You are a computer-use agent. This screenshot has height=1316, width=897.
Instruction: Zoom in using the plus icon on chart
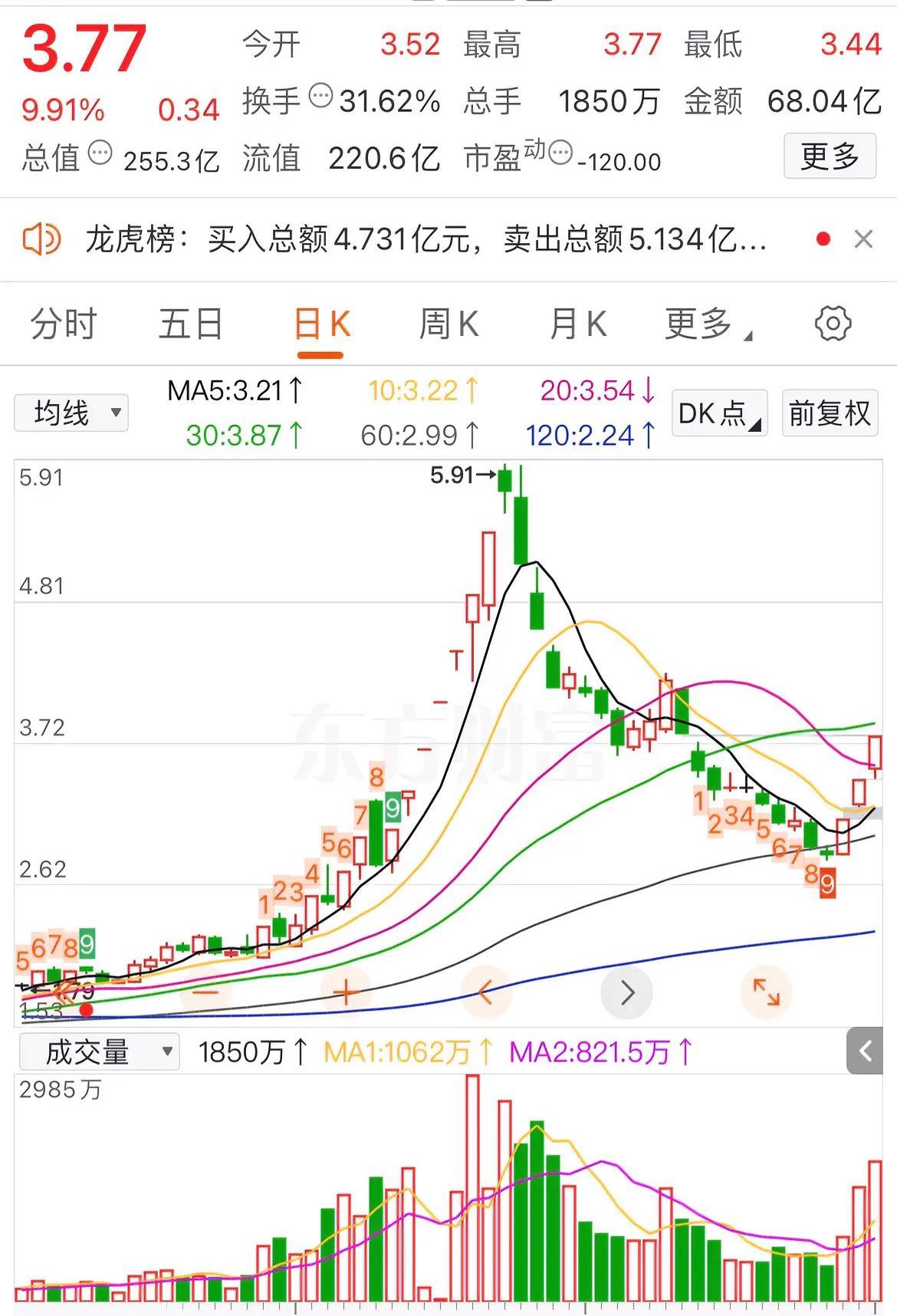[x=345, y=991]
